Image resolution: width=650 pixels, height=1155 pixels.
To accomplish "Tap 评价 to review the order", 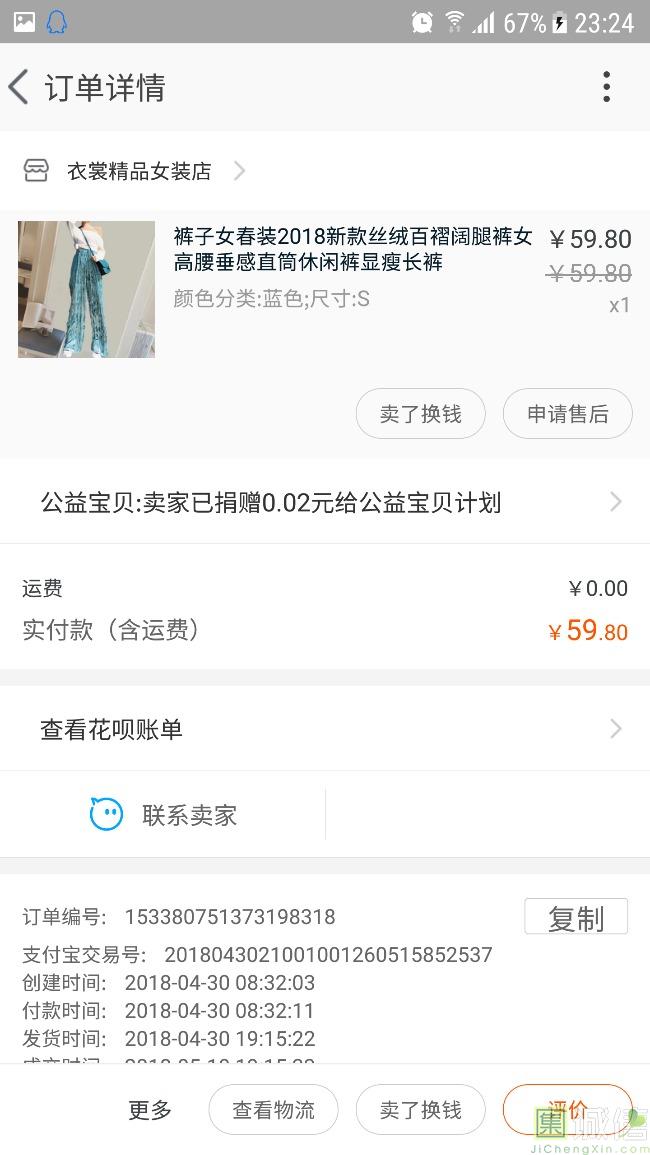I will 567,1108.
